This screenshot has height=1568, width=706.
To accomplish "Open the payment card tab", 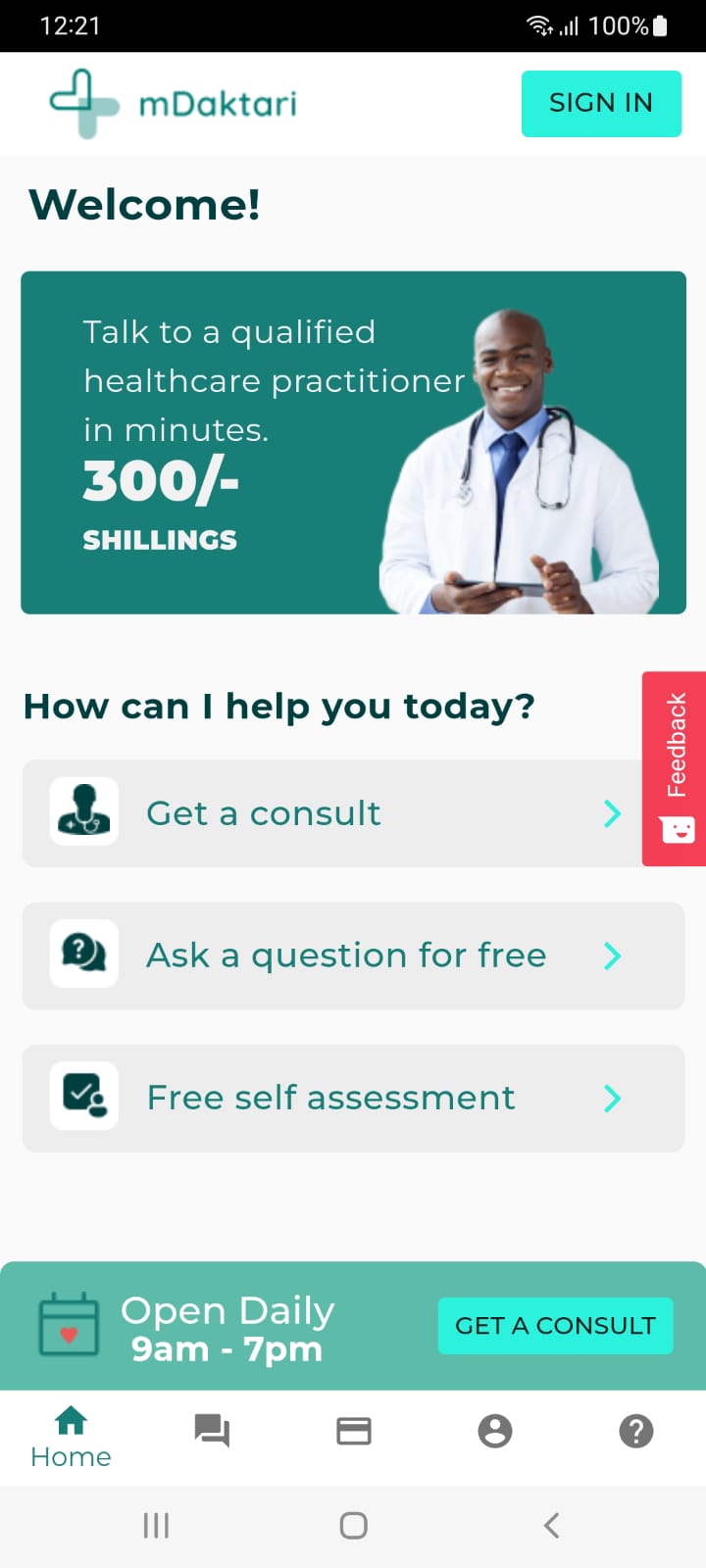I will (x=353, y=1432).
